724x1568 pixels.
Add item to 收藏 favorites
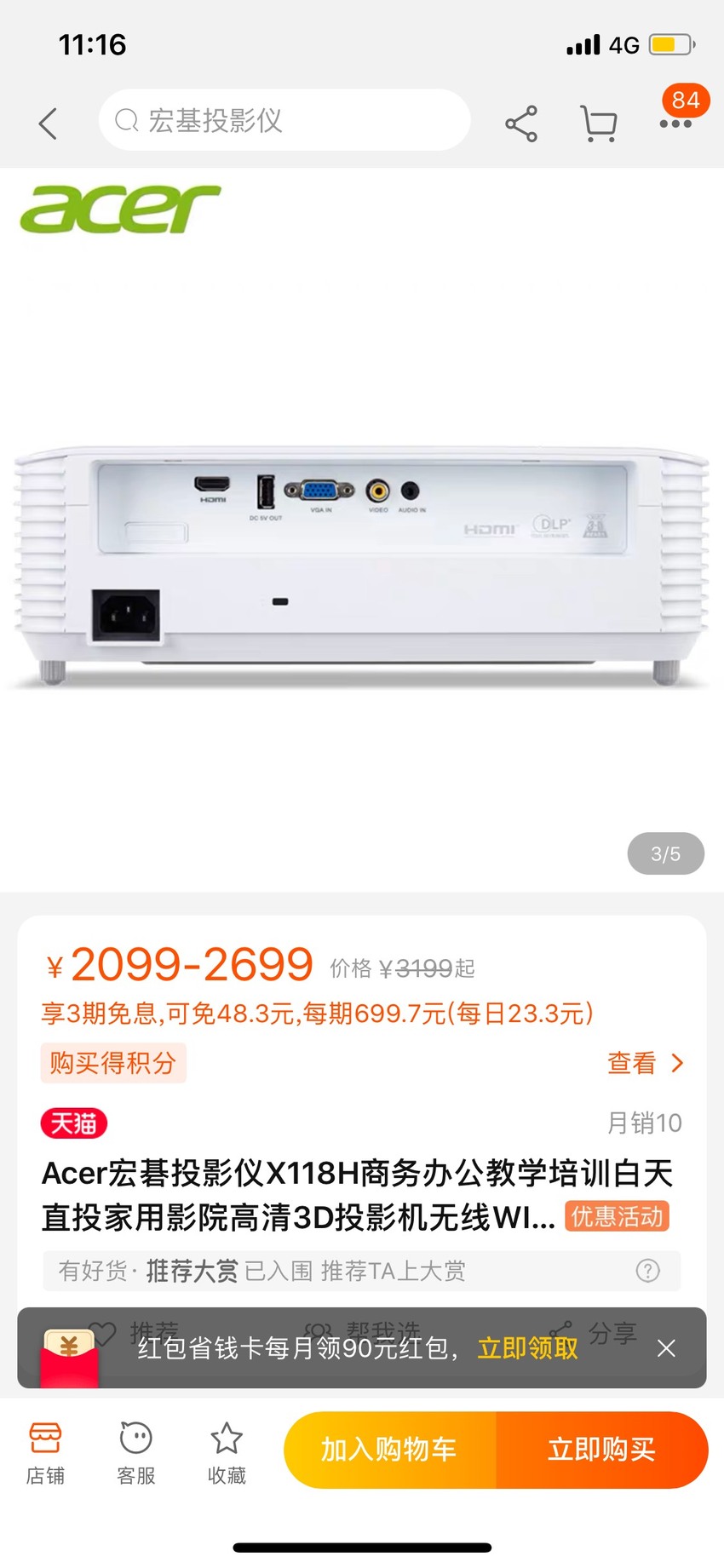coord(227,1454)
